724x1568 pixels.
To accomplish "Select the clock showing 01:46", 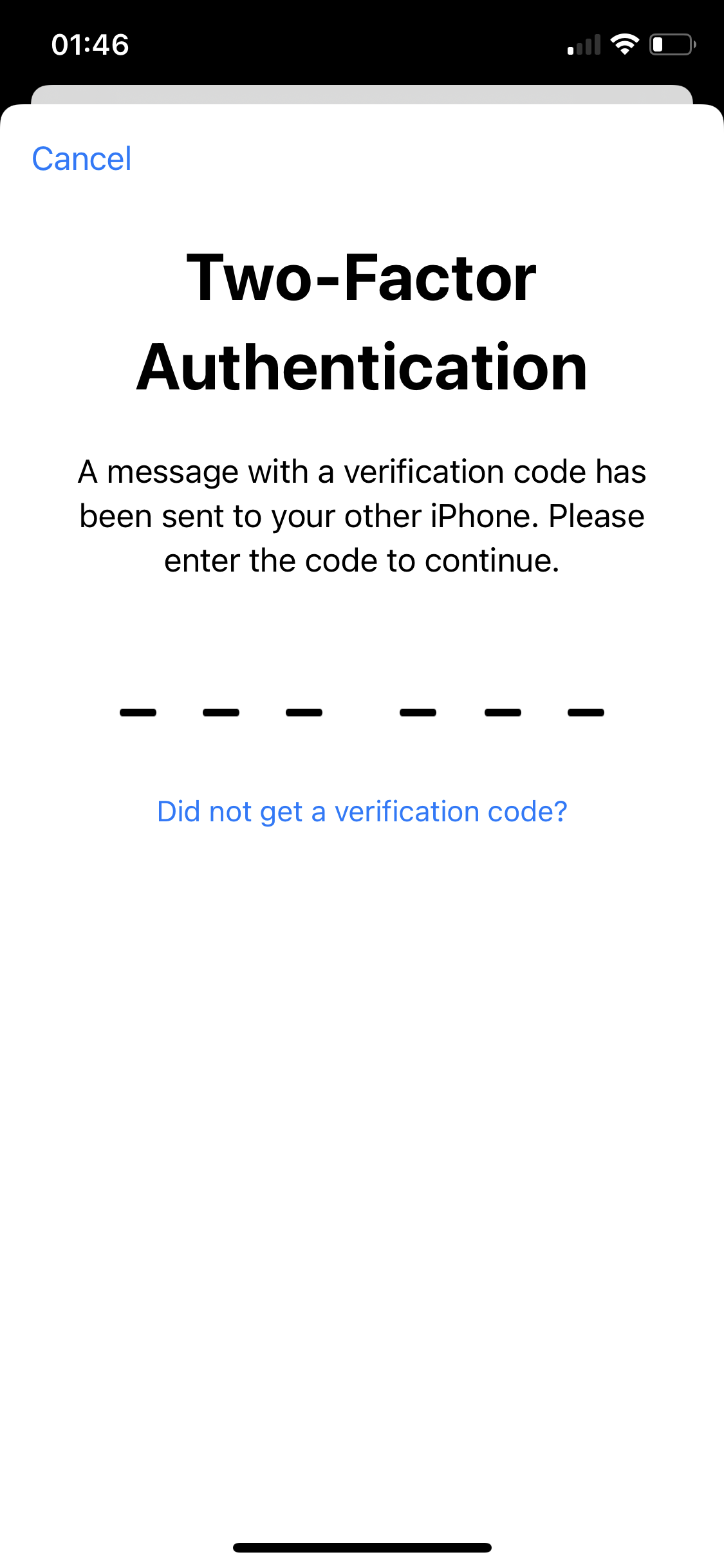I will tap(89, 44).
